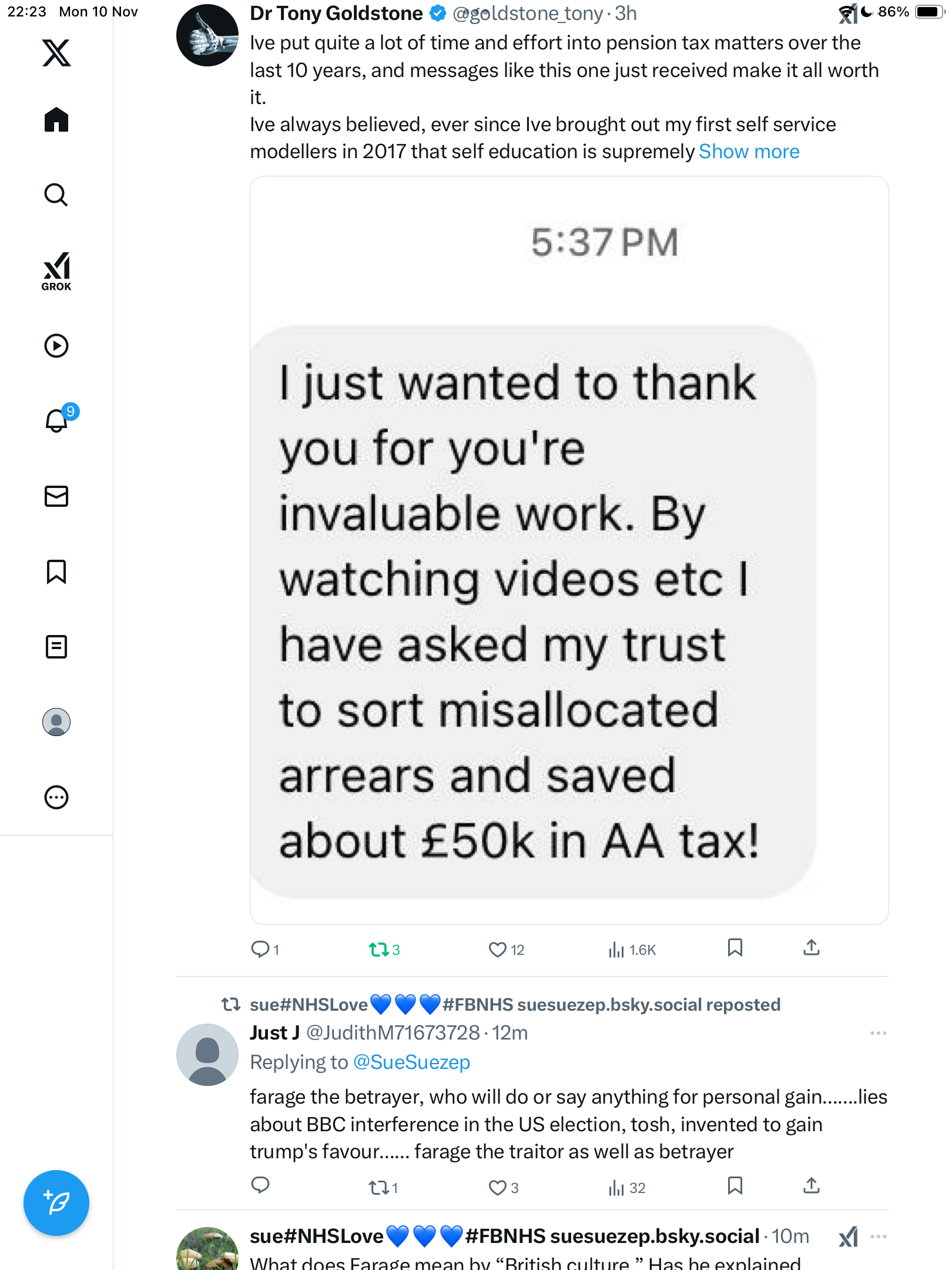952x1270 pixels.
Task: Open saved bookmarks in sidebar
Action: tap(56, 571)
